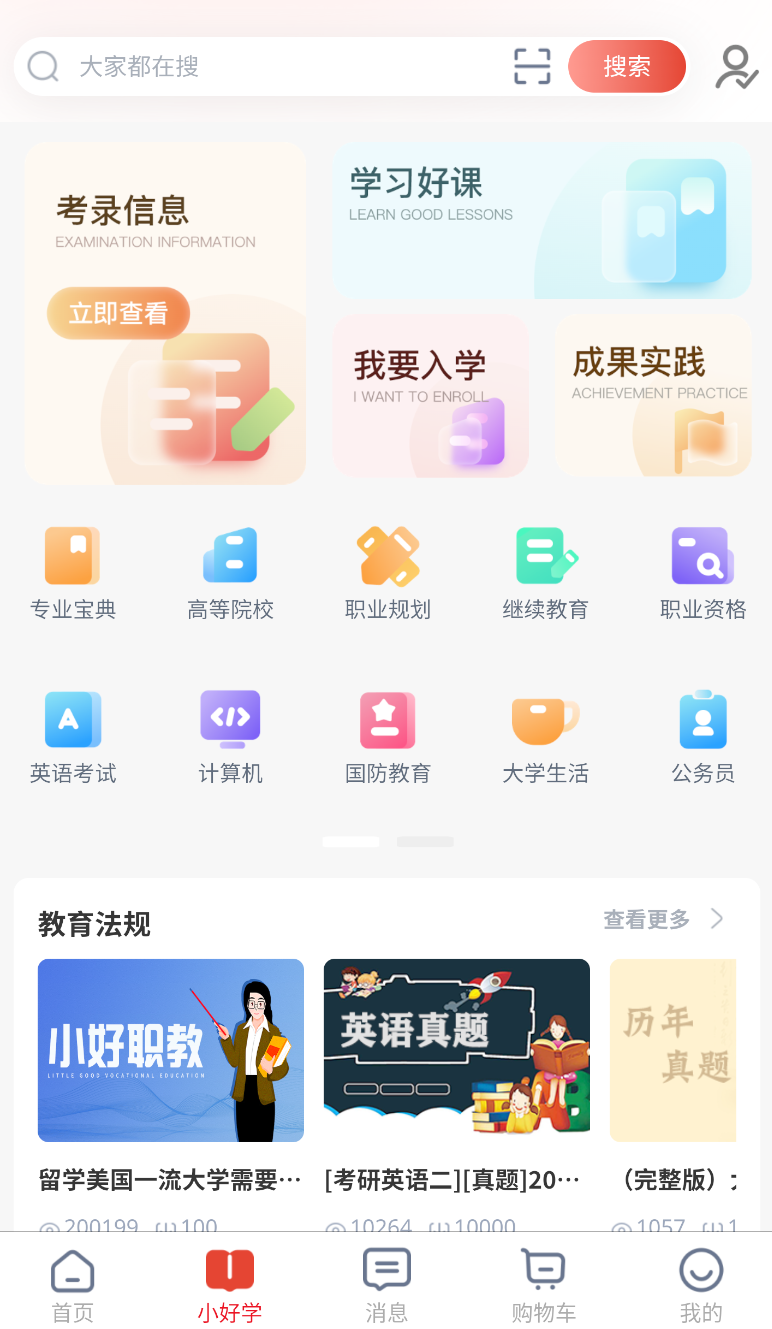
Task: Open the 计算机 category
Action: tap(231, 738)
